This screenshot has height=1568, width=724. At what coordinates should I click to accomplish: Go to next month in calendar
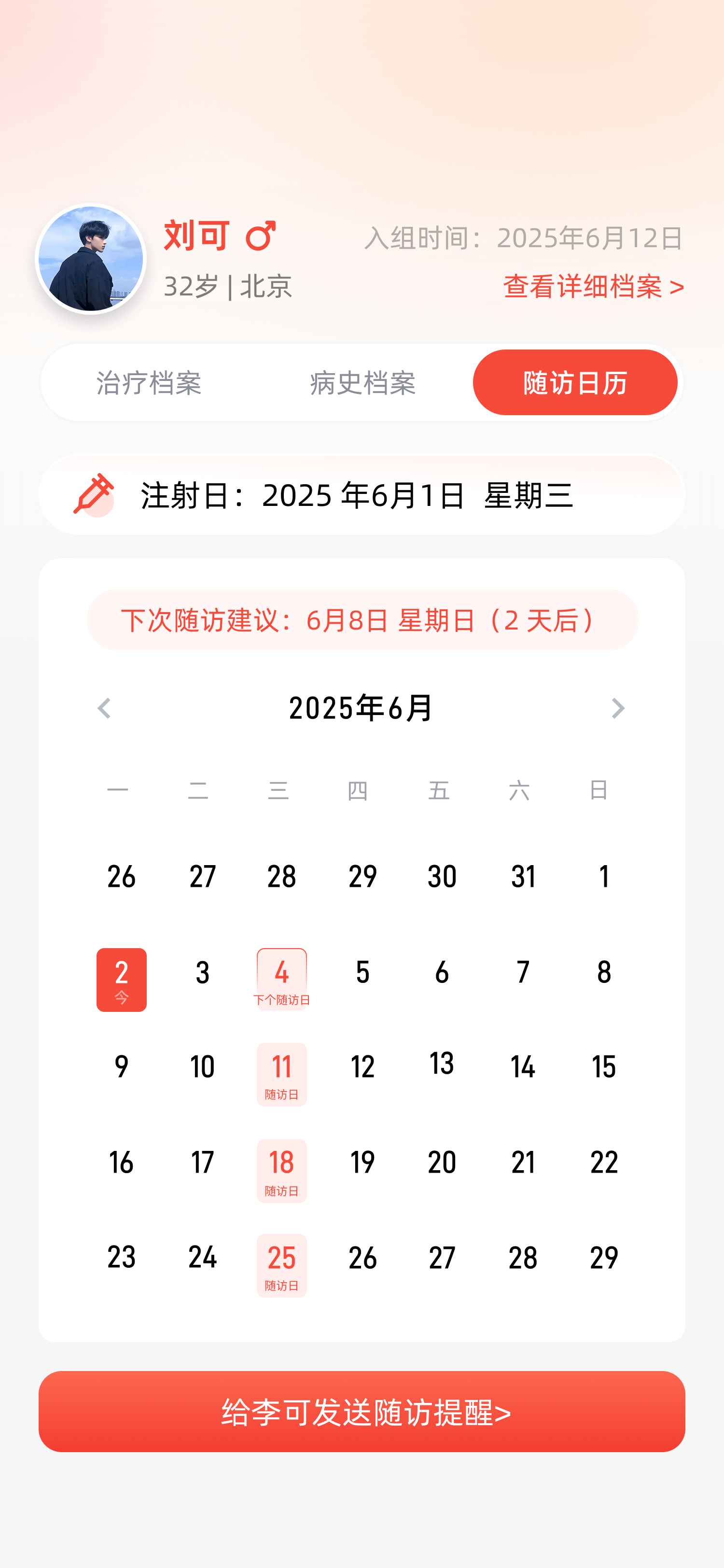coord(618,708)
